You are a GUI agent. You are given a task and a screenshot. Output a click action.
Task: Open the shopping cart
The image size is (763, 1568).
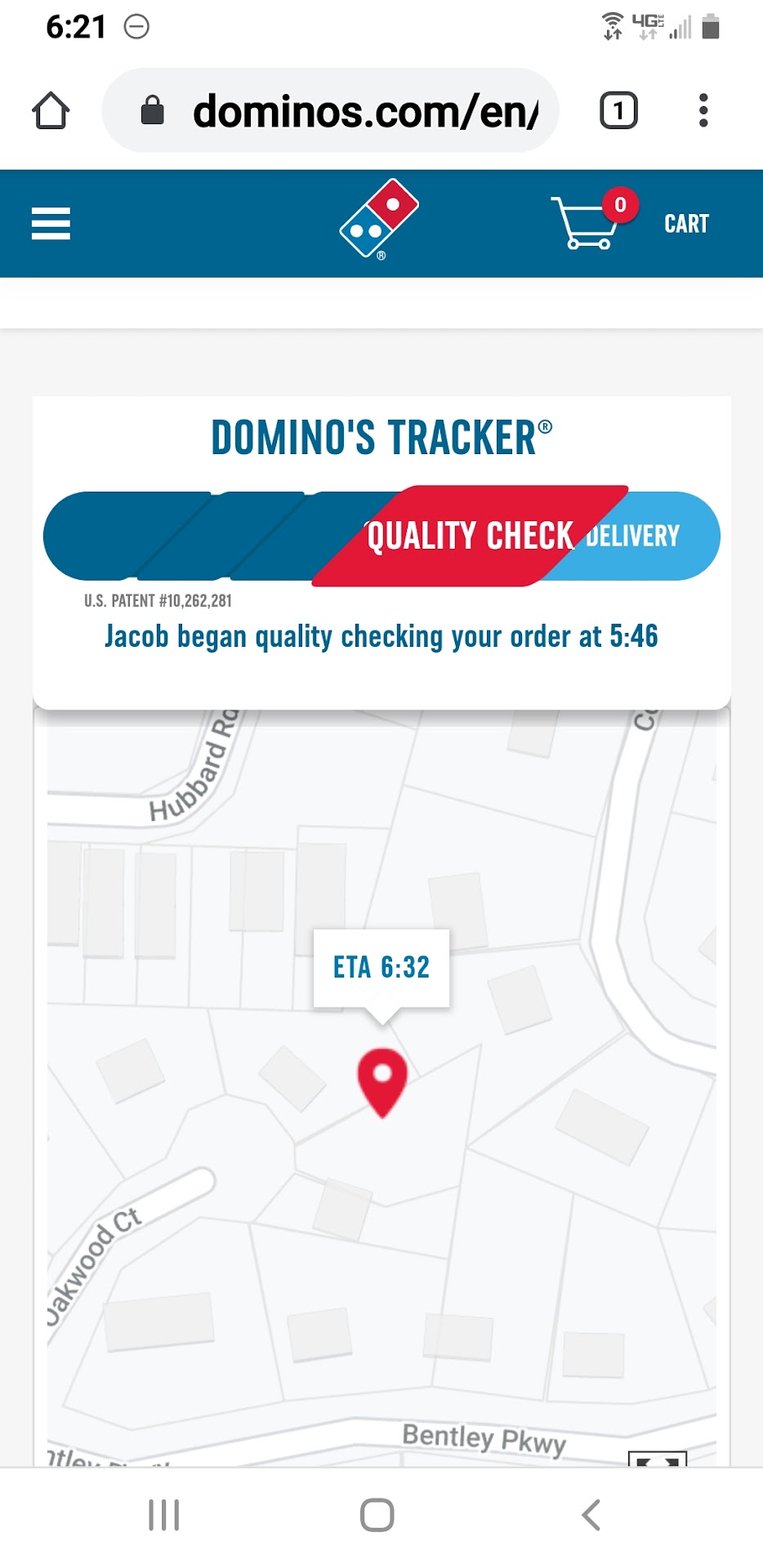629,223
